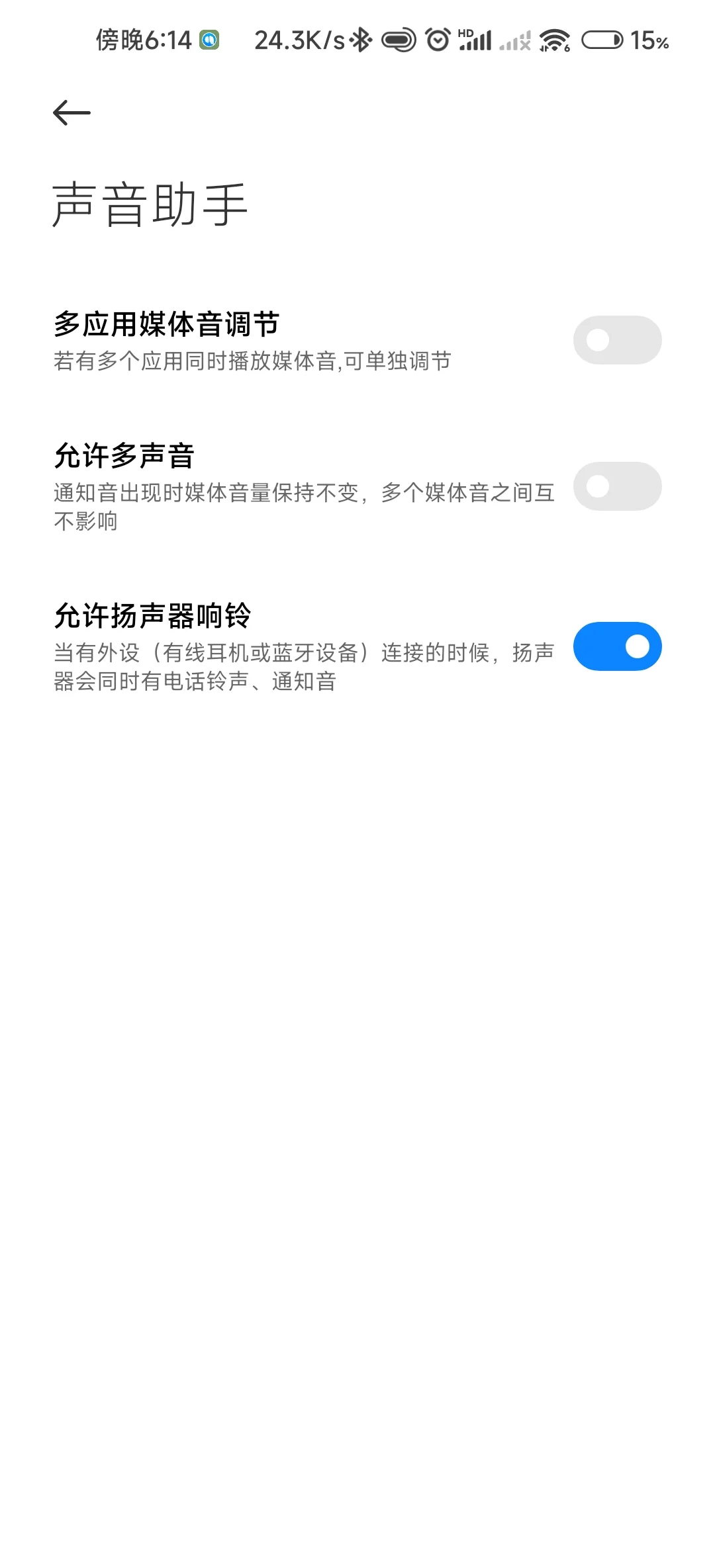Disable 允许扬声器响铃 switch
Screen dimensions: 715x1568
pos(616,646)
